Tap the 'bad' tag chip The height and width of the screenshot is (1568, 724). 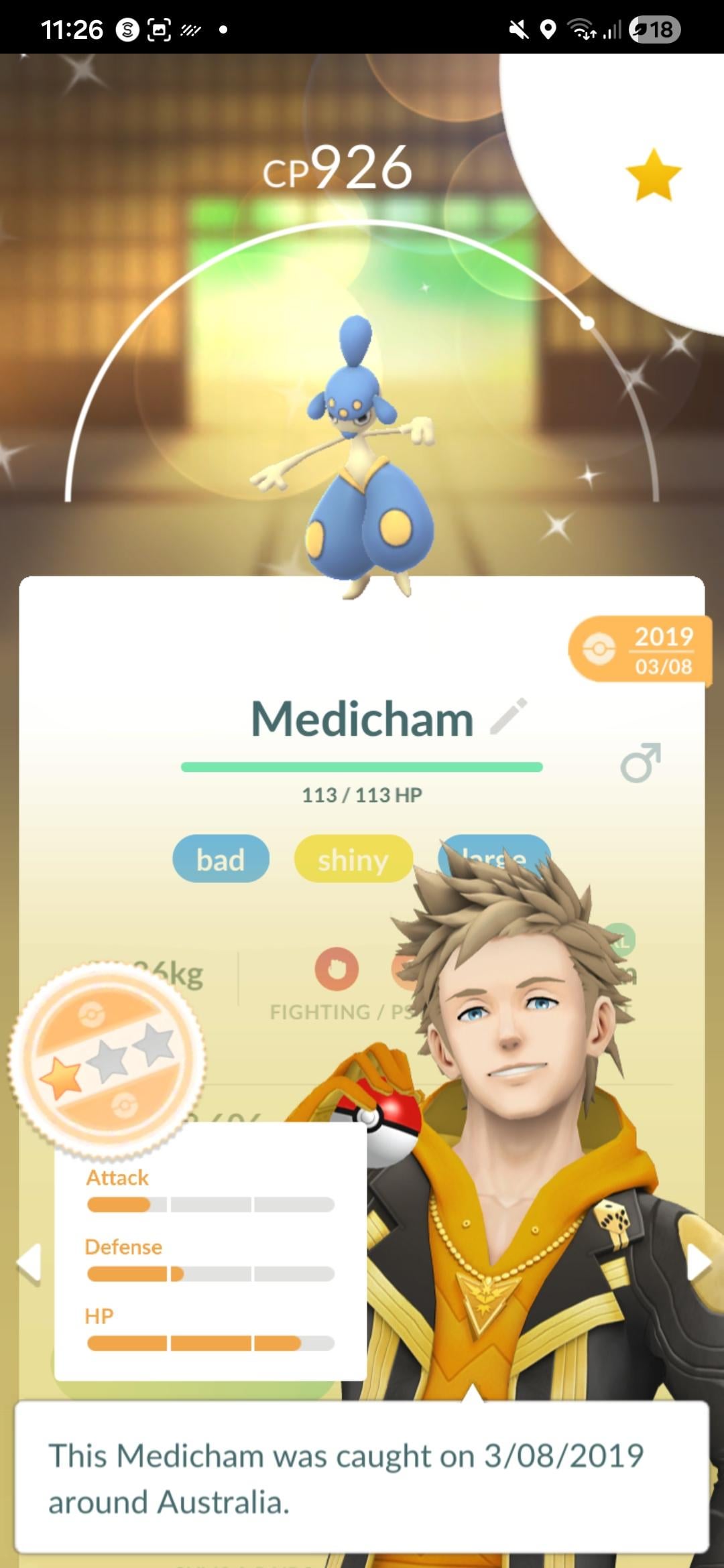(221, 858)
